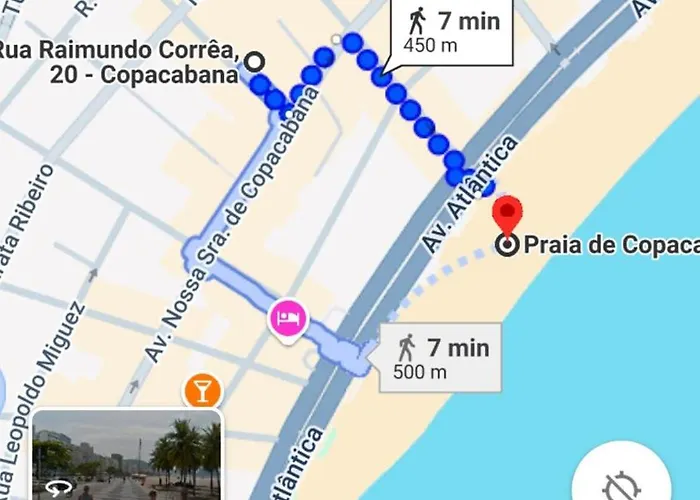Tap the red Praia de Copacabana pin
This screenshot has height=500, width=700.
coord(510,214)
